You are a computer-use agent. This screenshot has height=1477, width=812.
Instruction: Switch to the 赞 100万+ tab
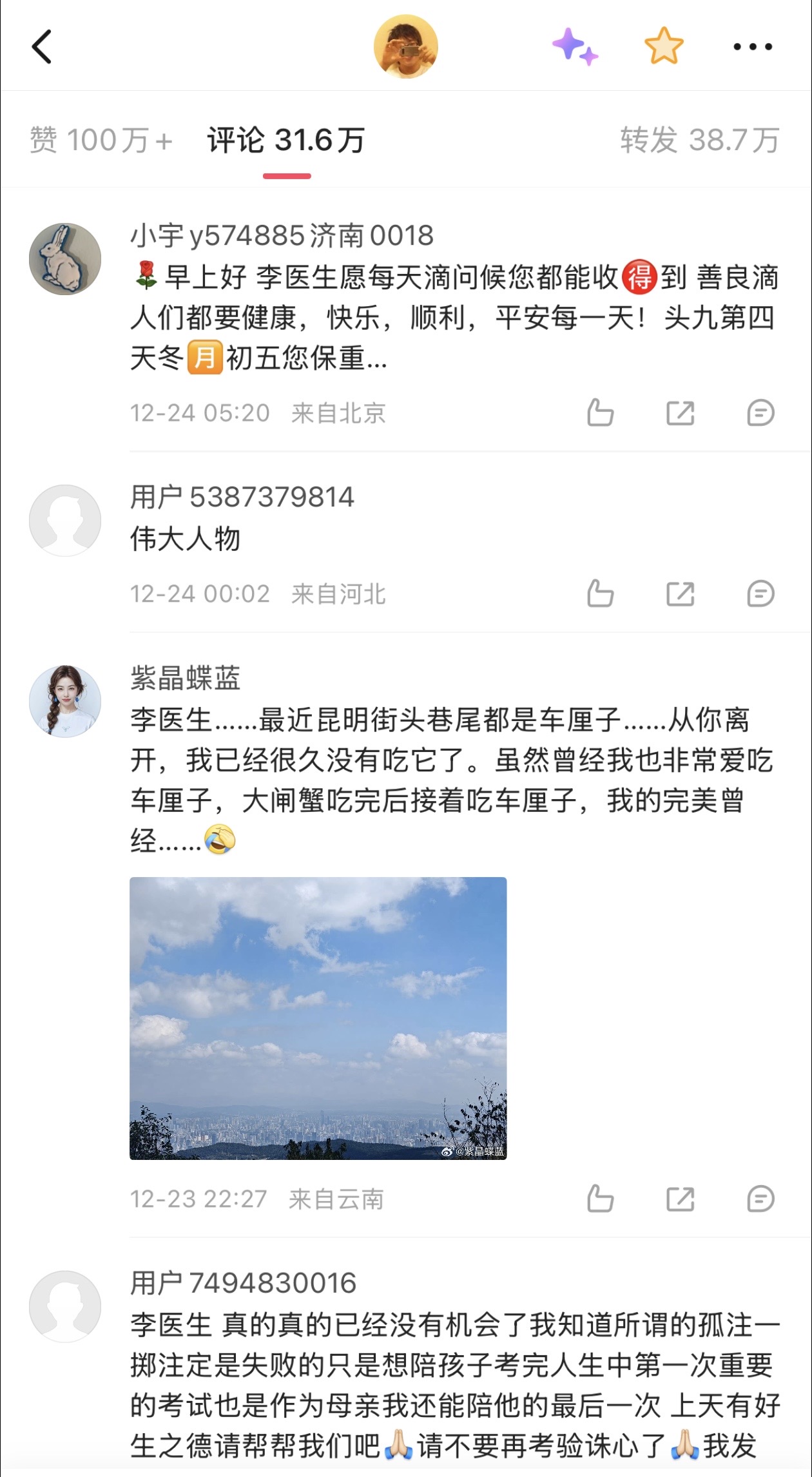tap(101, 140)
